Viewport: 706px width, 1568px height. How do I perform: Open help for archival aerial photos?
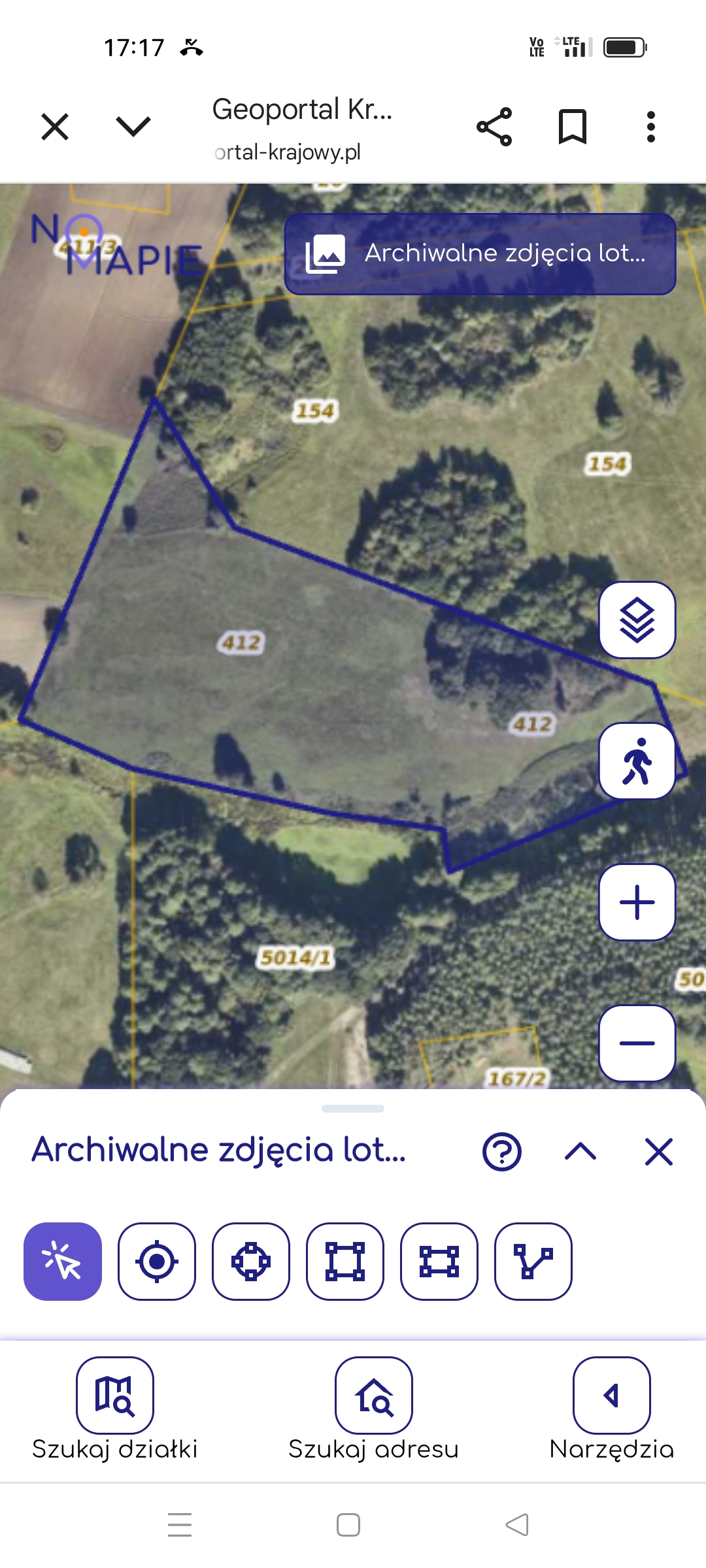tap(502, 1152)
